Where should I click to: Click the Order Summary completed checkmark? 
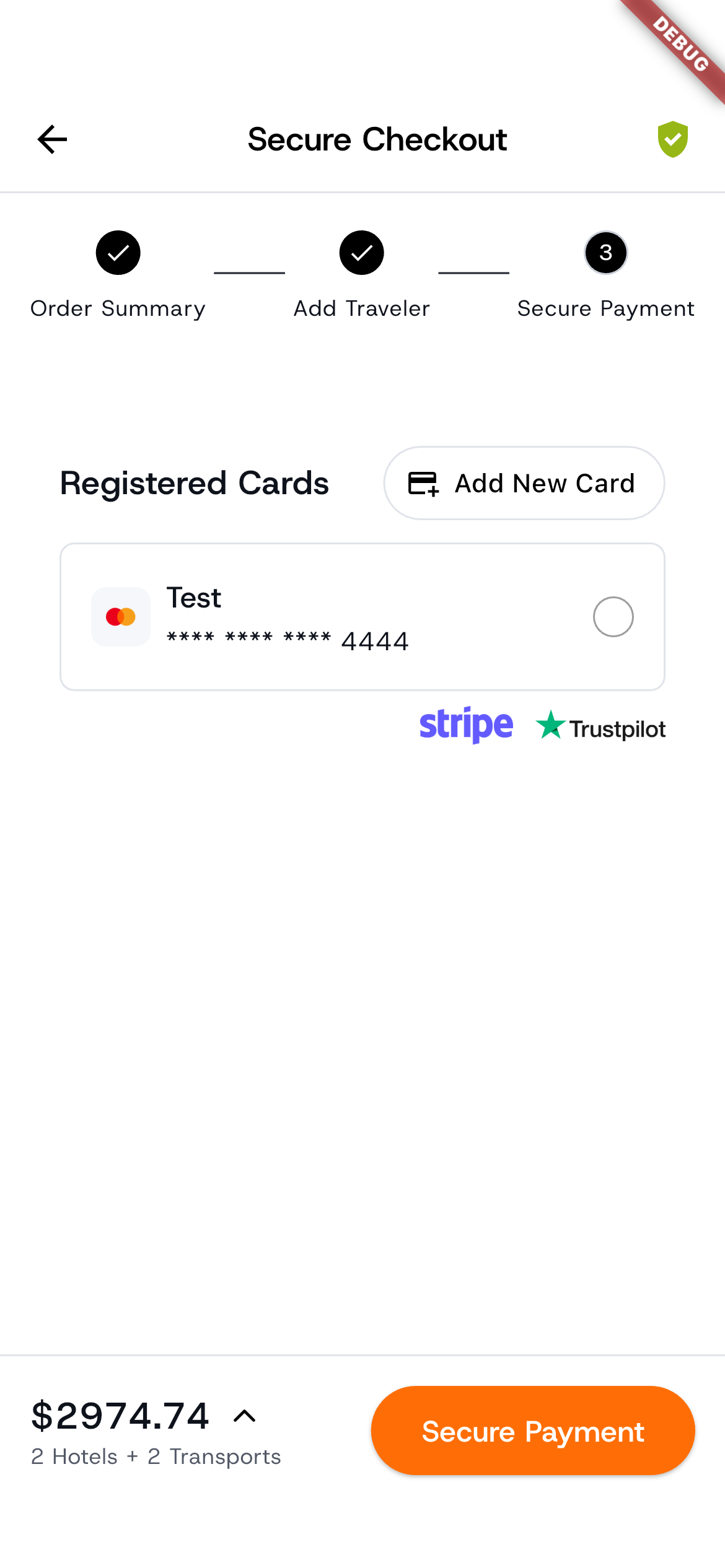(118, 253)
